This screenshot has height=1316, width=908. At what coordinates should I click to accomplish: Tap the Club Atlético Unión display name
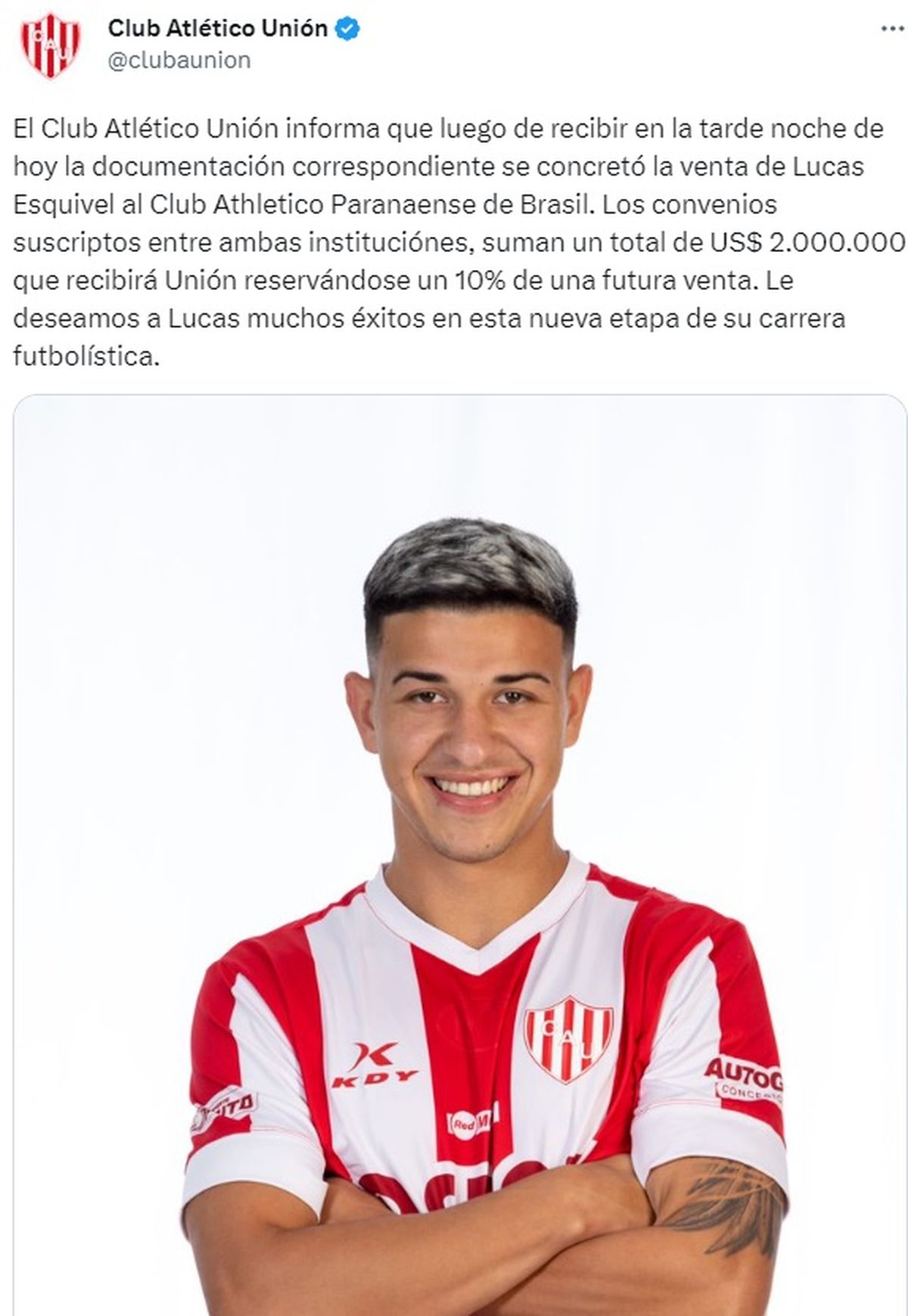(x=217, y=29)
